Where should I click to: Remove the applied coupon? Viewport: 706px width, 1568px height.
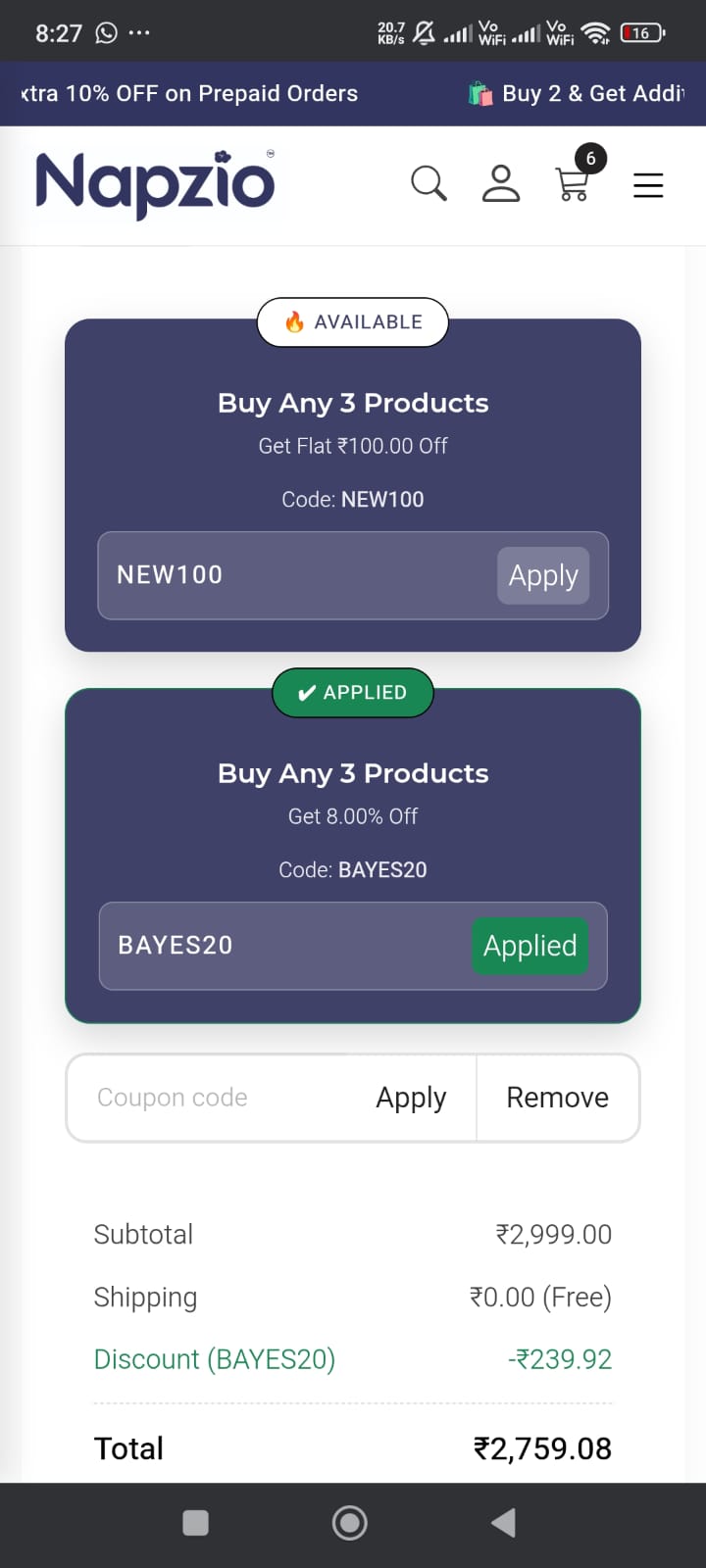[x=557, y=1098]
